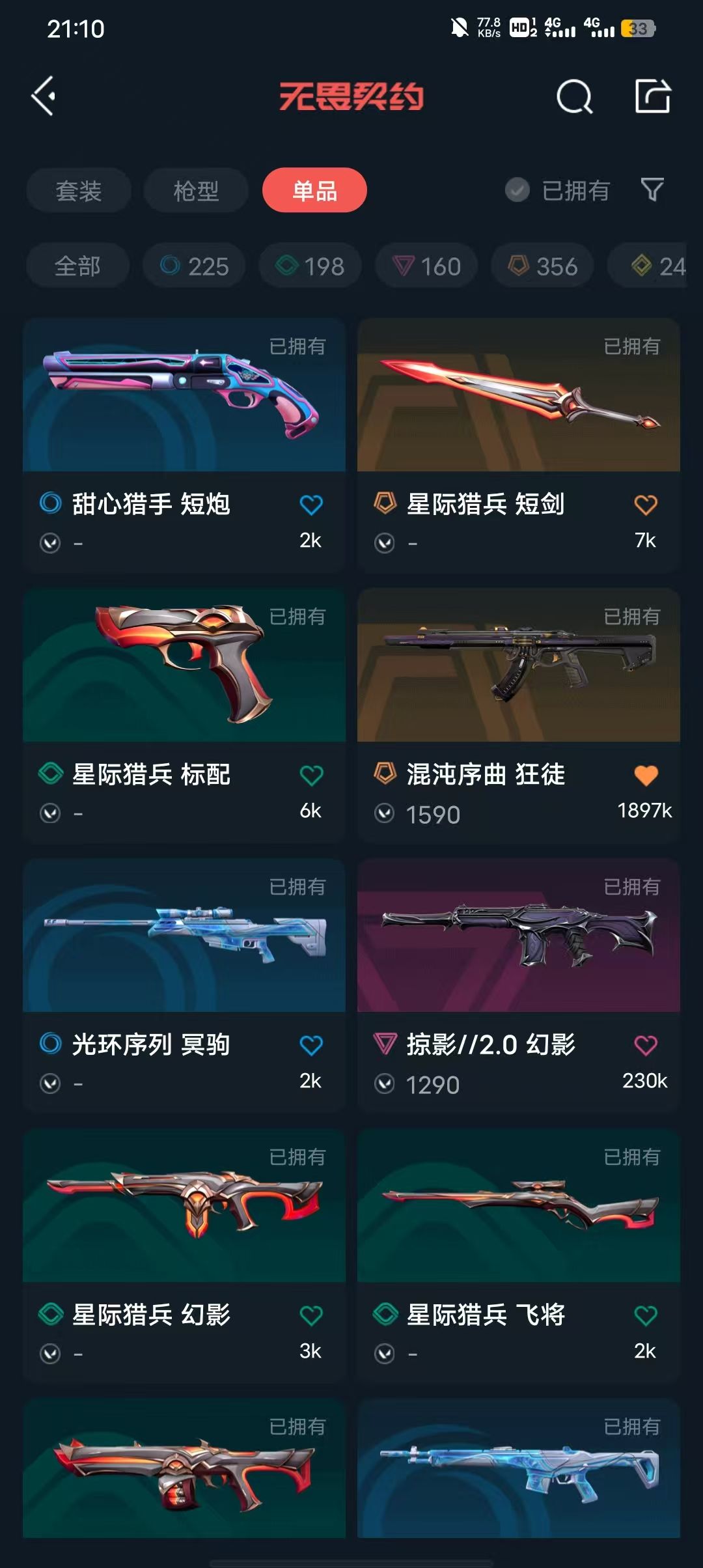The width and height of the screenshot is (703, 1568).
Task: Open the 星际猎兵 飞将 skin card
Action: [519, 1206]
